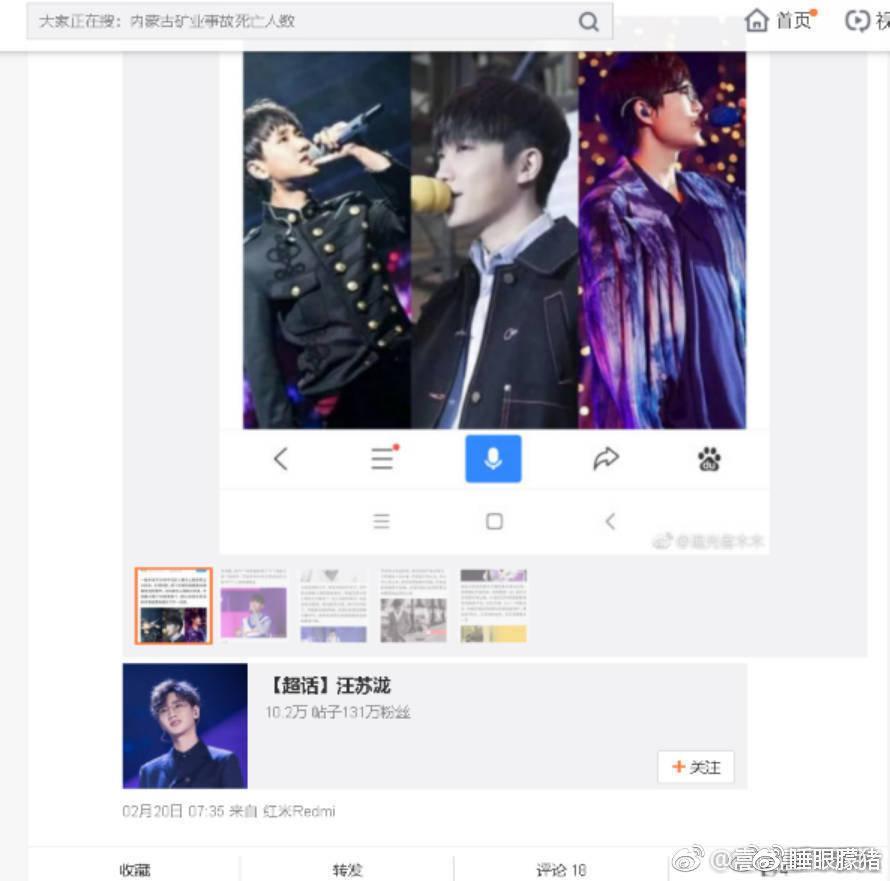Tap the magnifier search icon
The image size is (890, 881).
(x=589, y=22)
